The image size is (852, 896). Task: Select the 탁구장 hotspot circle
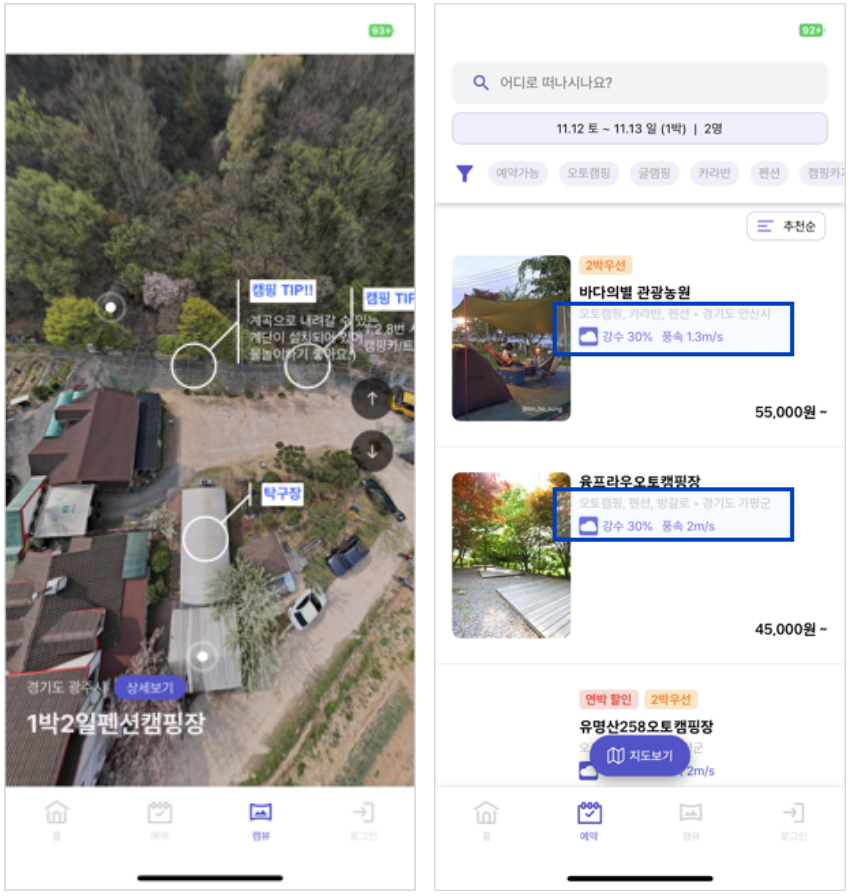[x=205, y=539]
